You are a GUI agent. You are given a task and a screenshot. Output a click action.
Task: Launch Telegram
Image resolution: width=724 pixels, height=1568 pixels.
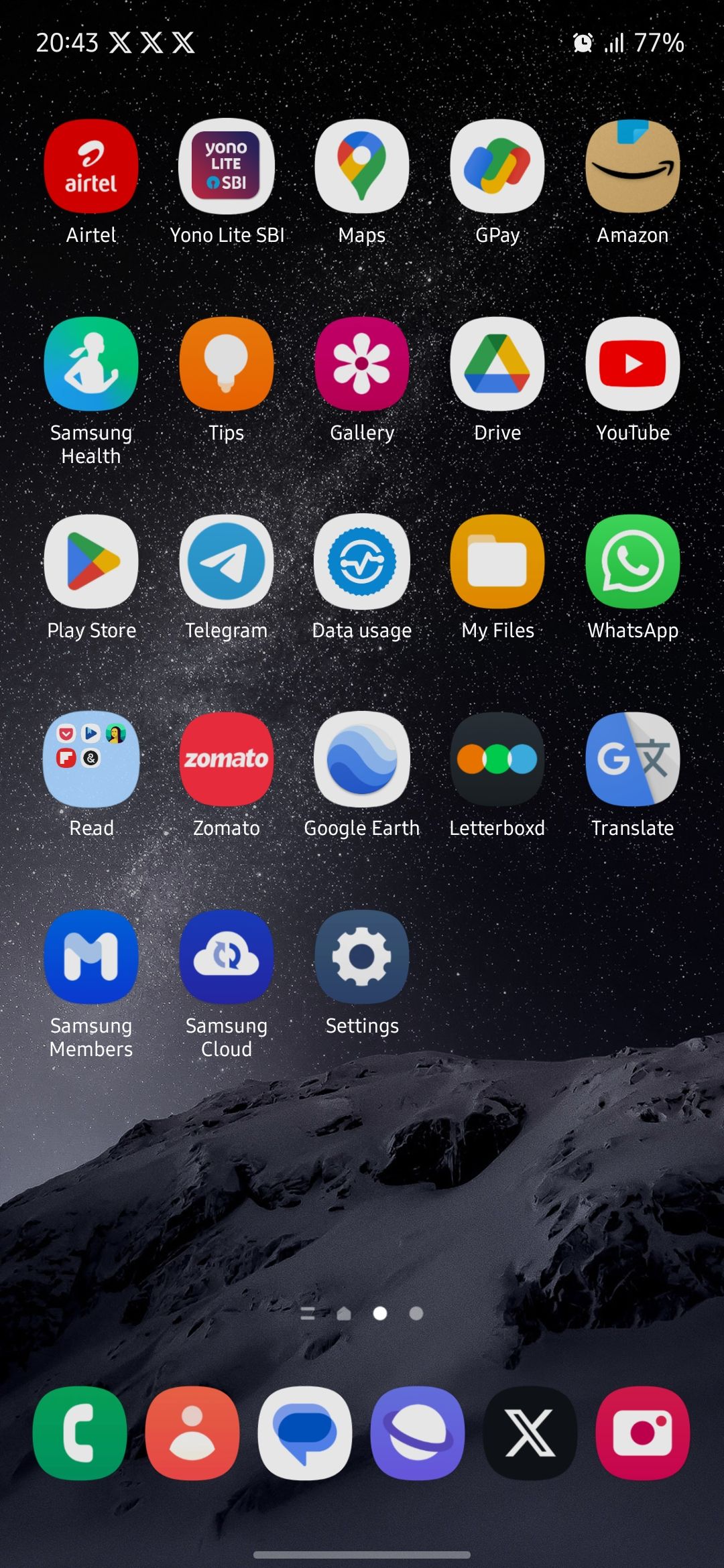pos(227,562)
